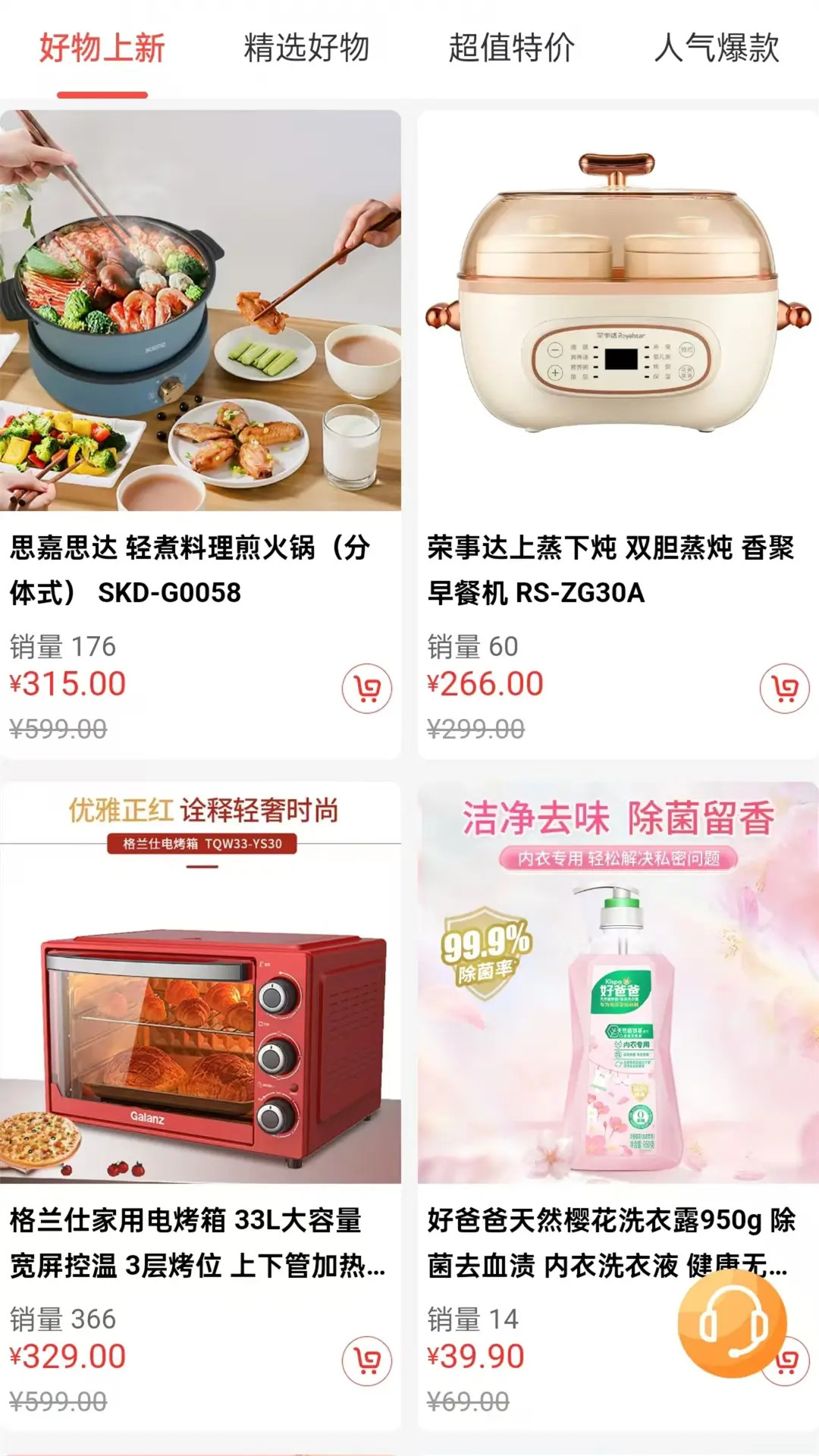Screen dimensions: 819x1456
Task: Open the 荣事达上蒸下炖 早餐机 product card
Action: (618, 435)
